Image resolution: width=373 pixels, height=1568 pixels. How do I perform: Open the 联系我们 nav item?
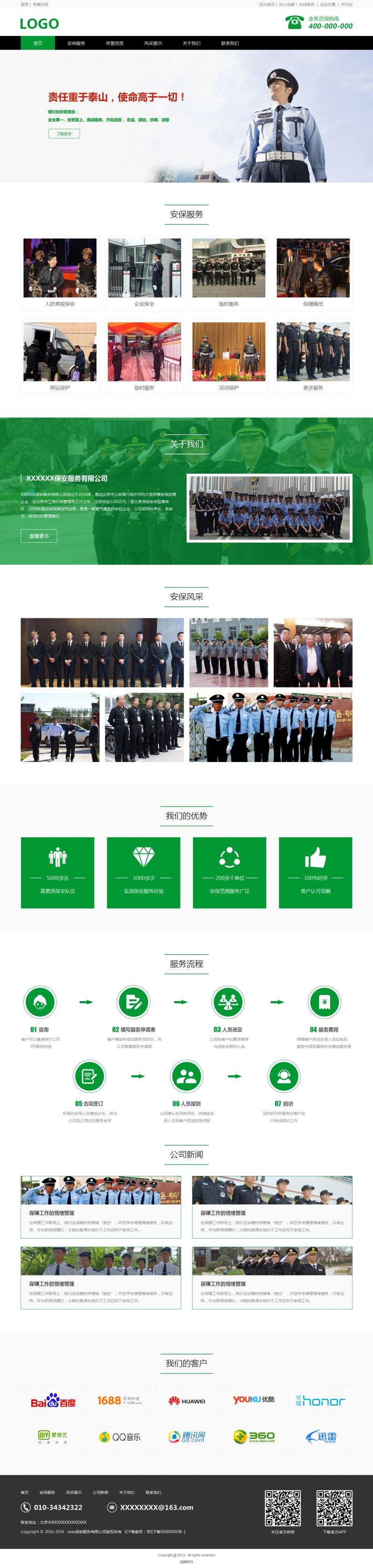pos(229,43)
